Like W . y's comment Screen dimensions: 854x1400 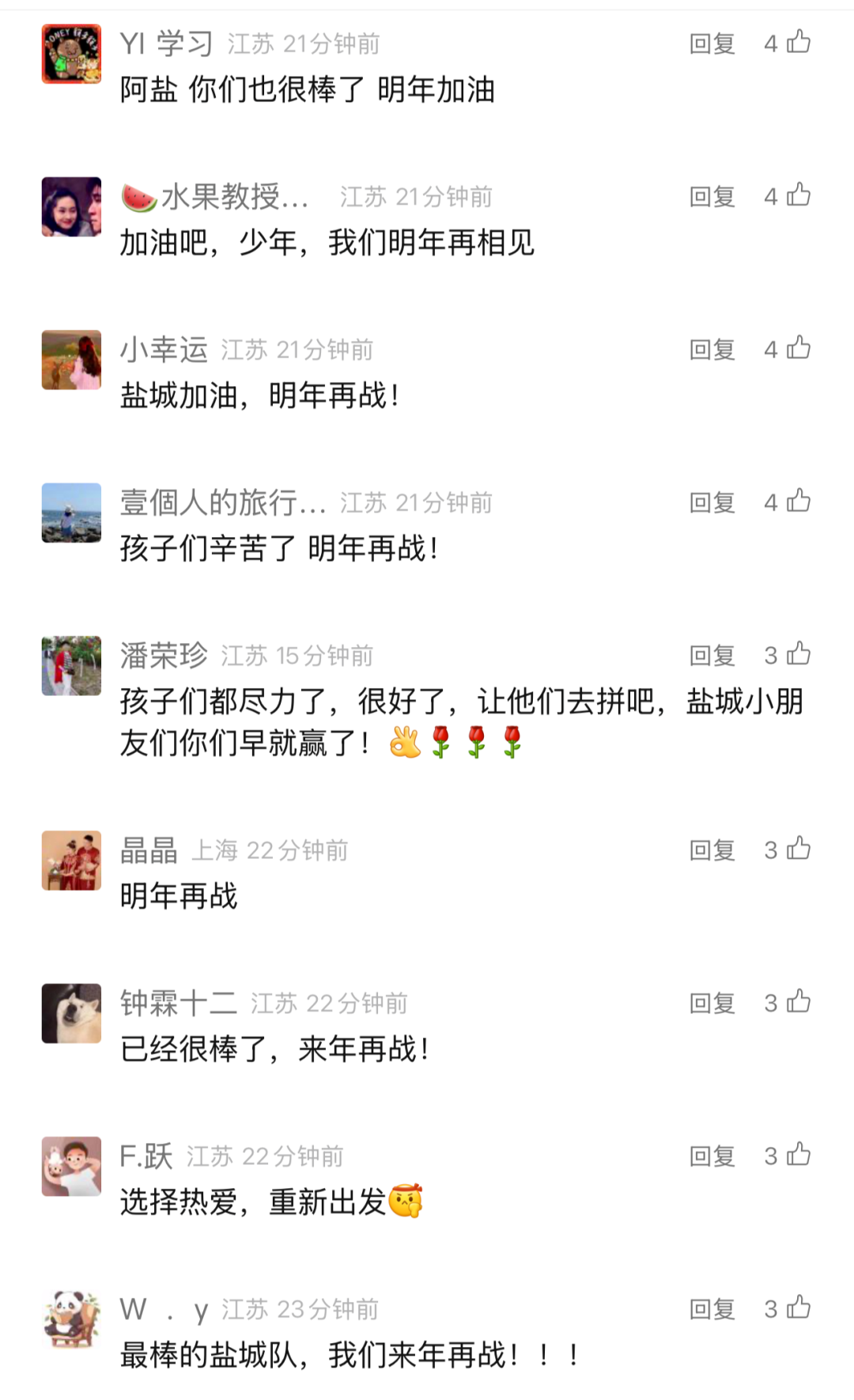[x=799, y=1307]
